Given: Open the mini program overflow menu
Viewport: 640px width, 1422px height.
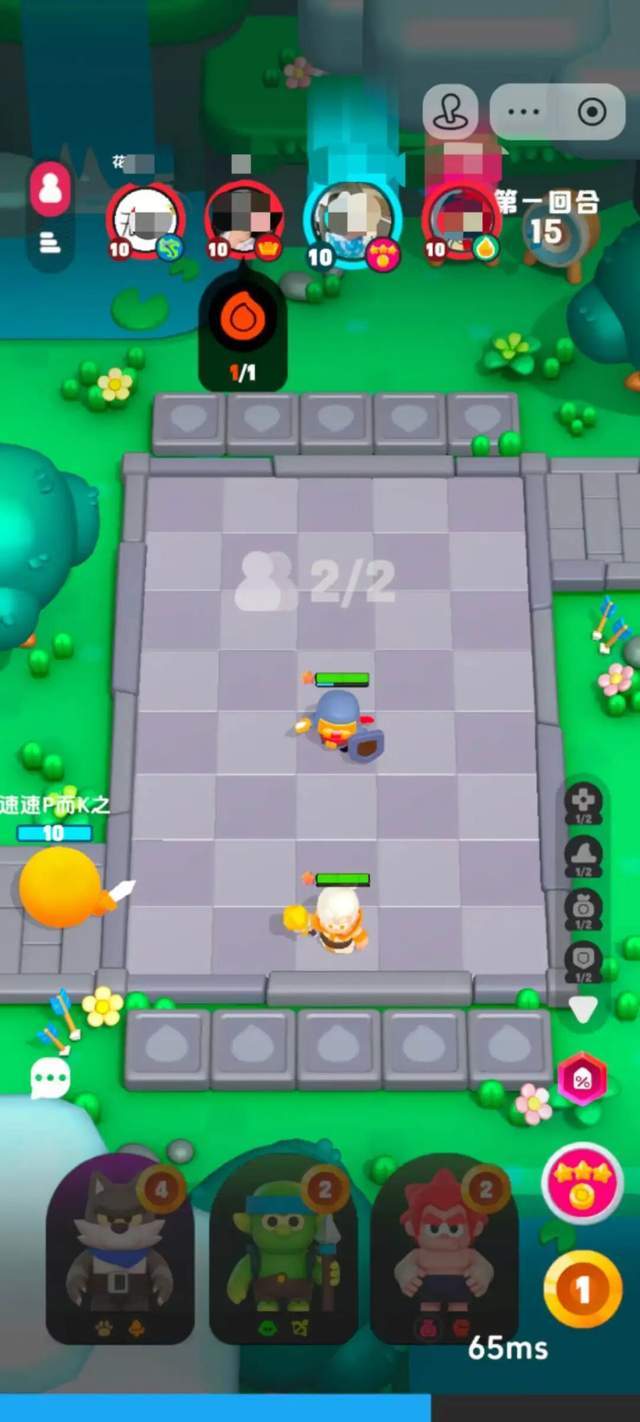Looking at the screenshot, I should pyautogui.click(x=524, y=112).
